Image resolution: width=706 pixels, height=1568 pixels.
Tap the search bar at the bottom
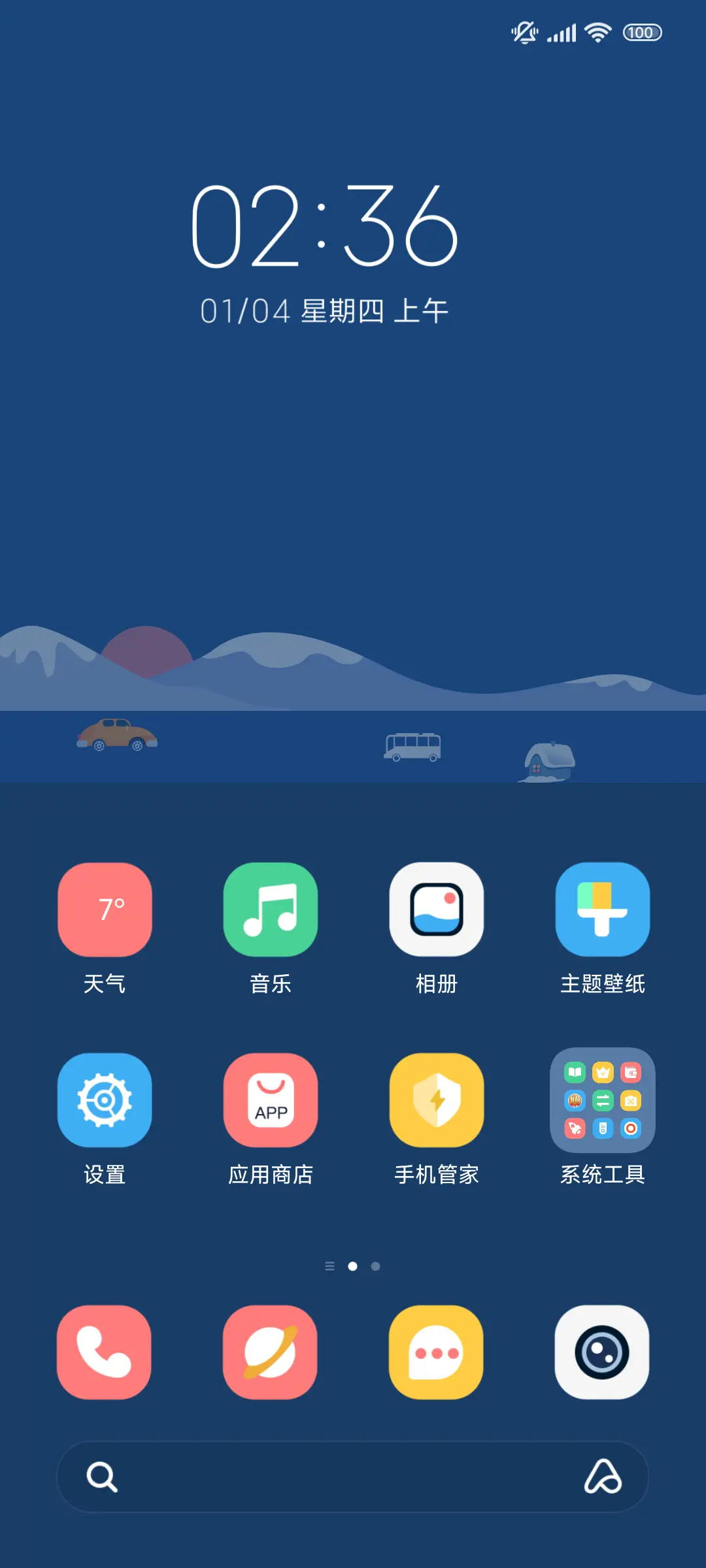(353, 1477)
